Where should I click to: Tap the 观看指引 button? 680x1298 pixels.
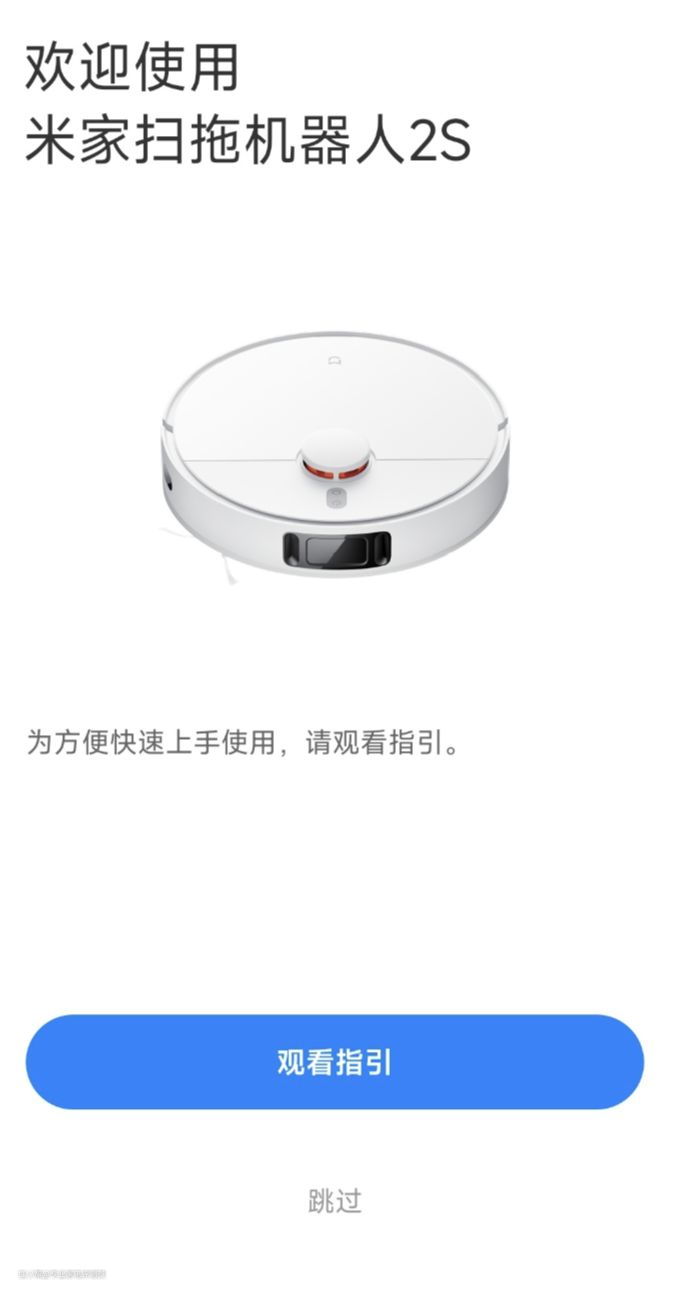click(334, 1062)
